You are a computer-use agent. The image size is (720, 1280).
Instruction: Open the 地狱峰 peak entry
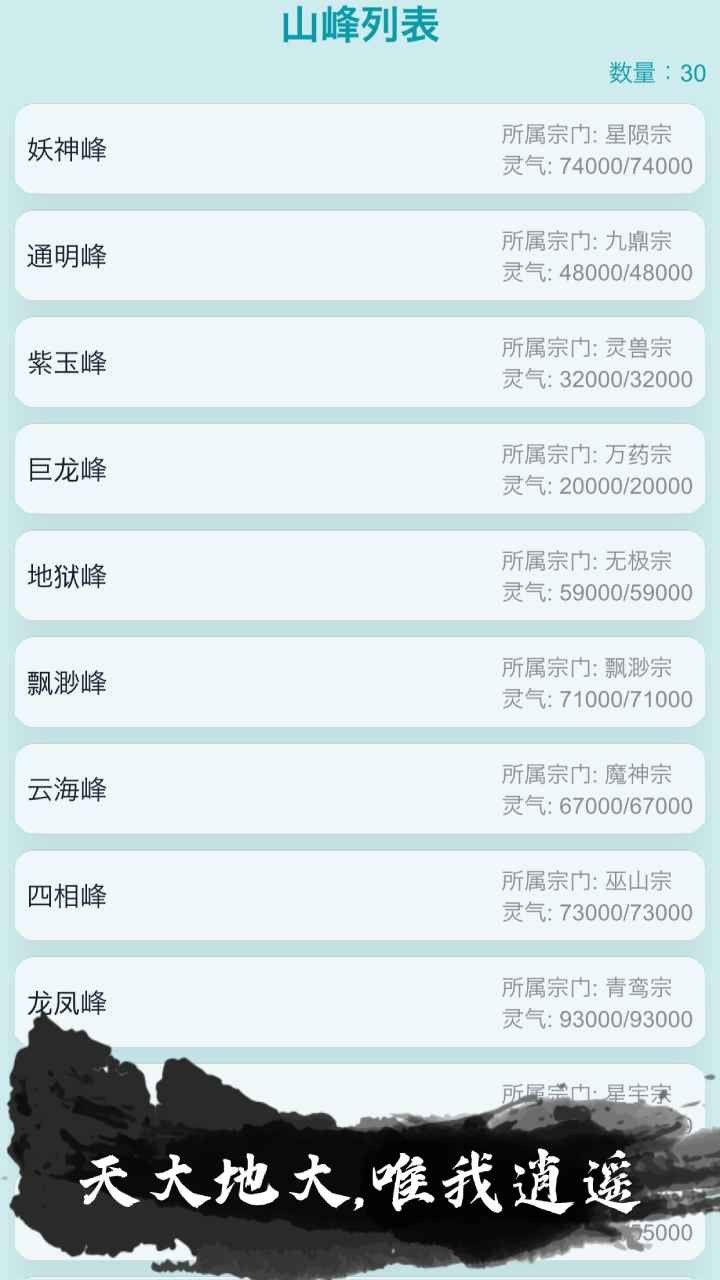[x=360, y=577]
